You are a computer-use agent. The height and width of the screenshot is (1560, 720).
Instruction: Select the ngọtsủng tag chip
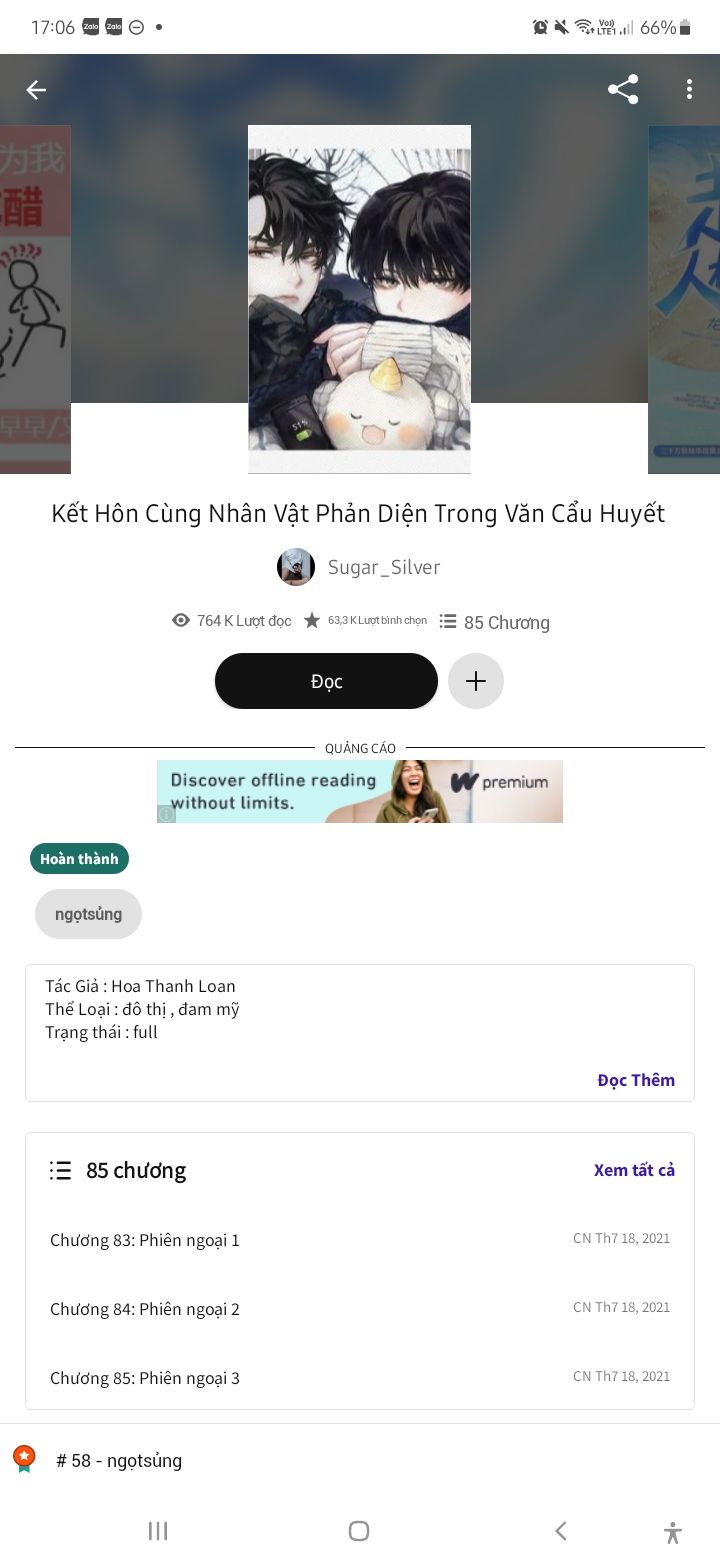click(x=88, y=914)
